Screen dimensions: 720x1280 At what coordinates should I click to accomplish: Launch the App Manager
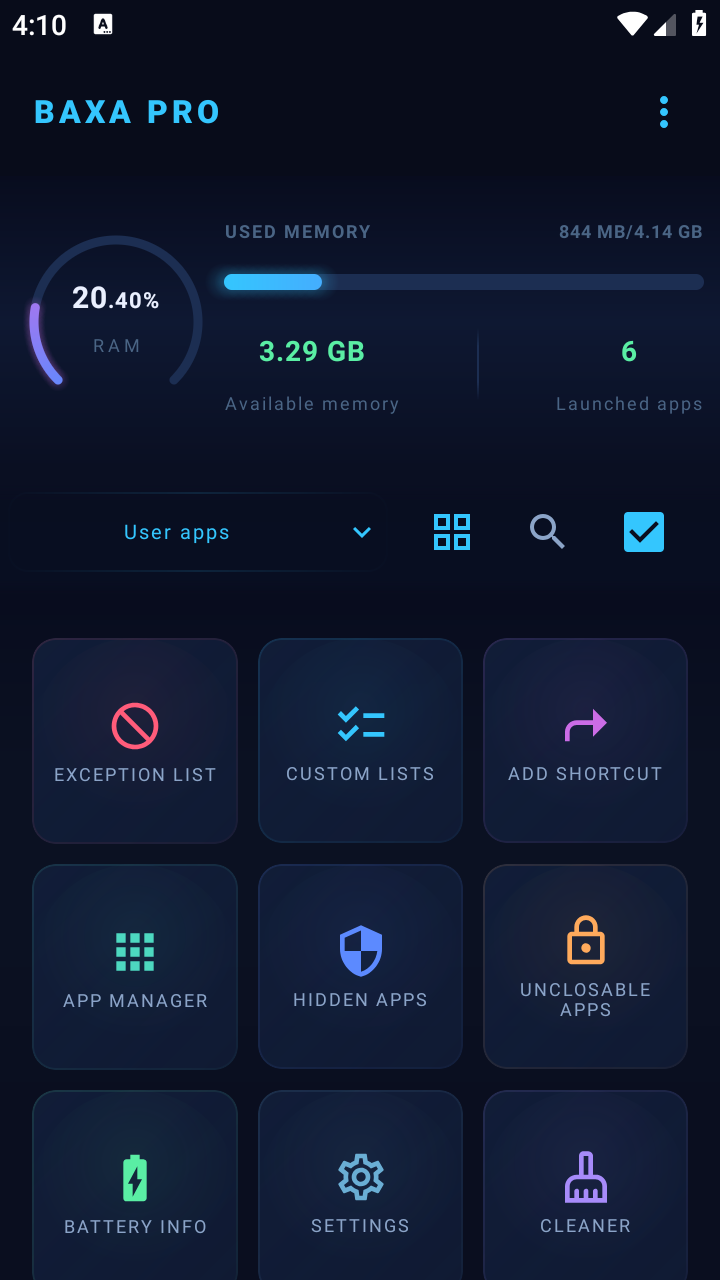click(135, 967)
